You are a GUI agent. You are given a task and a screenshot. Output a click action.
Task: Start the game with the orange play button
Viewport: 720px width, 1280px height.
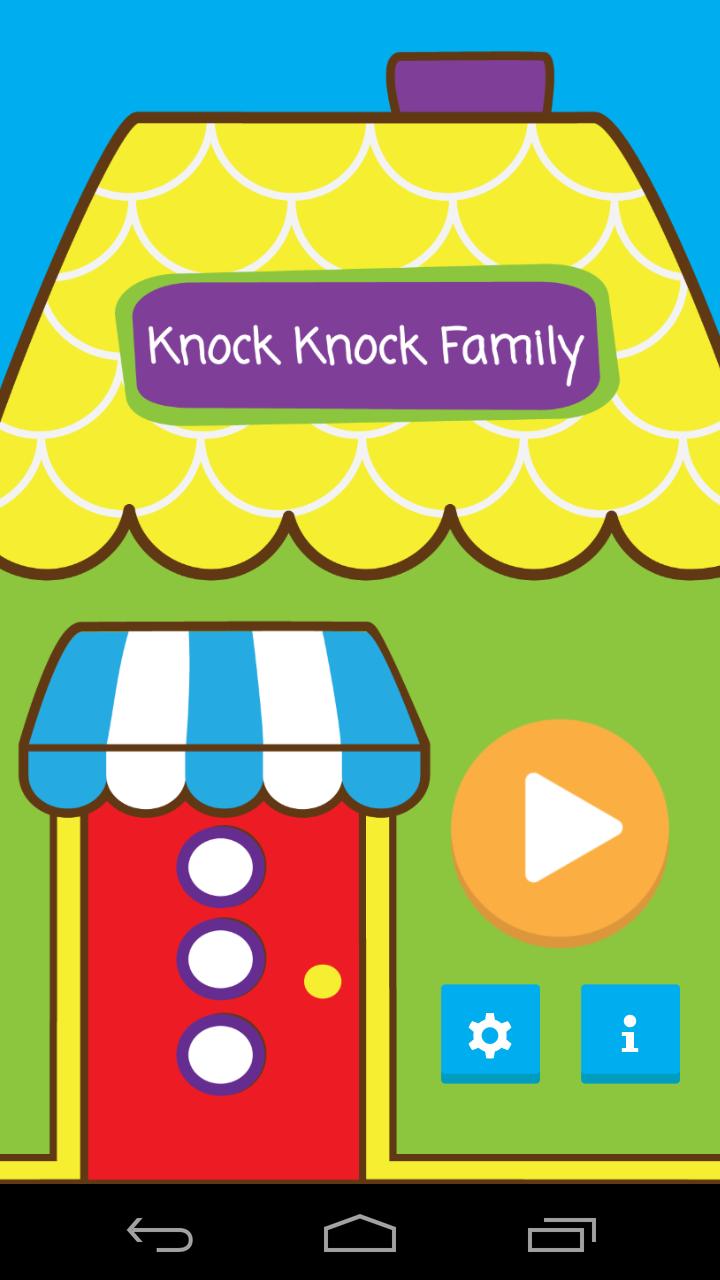(560, 828)
